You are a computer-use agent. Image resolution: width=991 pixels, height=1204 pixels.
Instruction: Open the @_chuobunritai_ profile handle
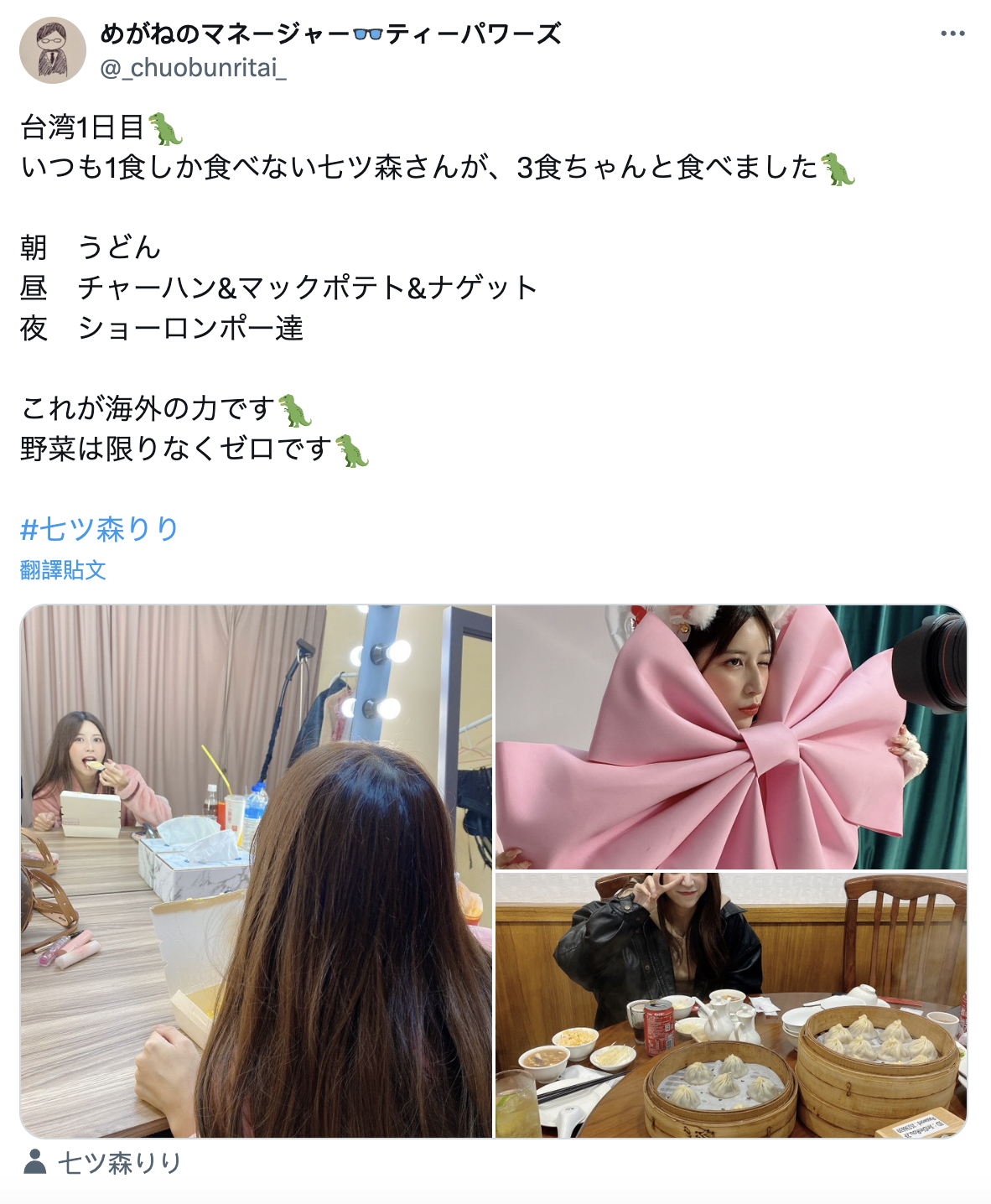coord(193,68)
